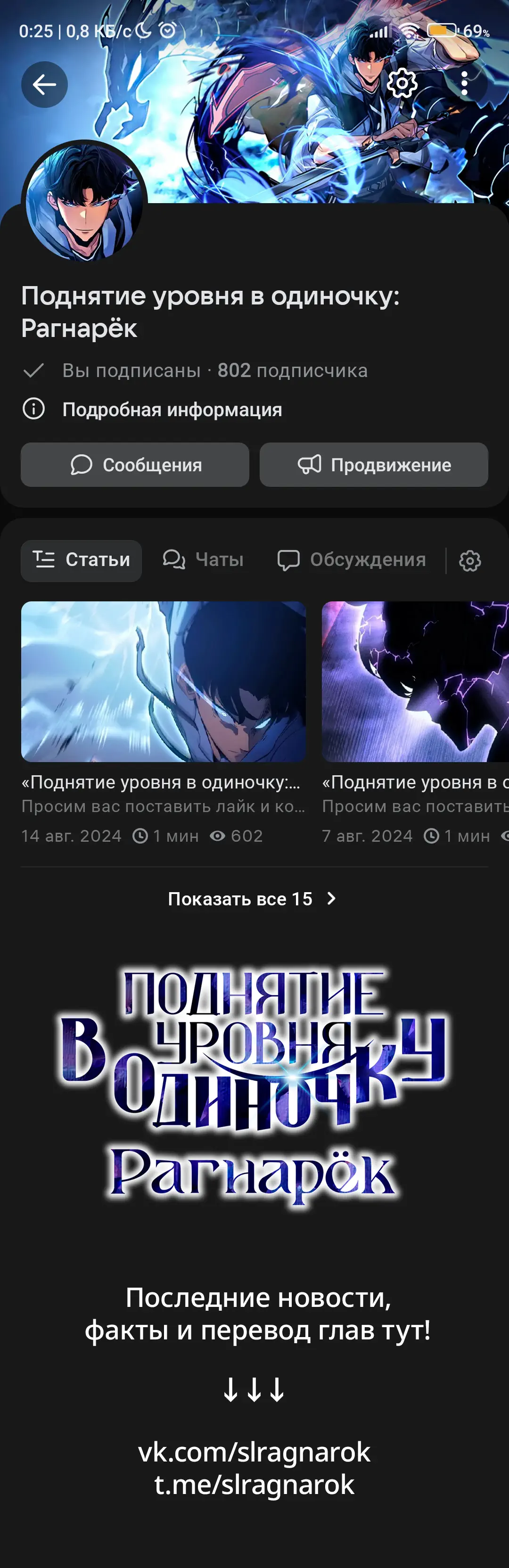Switch to the 'Обсуждения' tab
509x1568 pixels.
pyautogui.click(x=352, y=560)
